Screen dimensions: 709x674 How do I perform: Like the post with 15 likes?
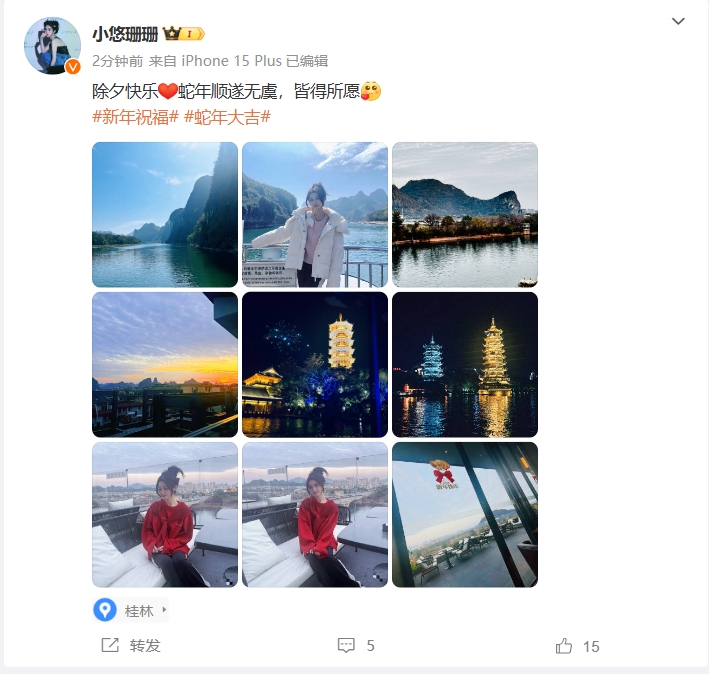click(578, 646)
